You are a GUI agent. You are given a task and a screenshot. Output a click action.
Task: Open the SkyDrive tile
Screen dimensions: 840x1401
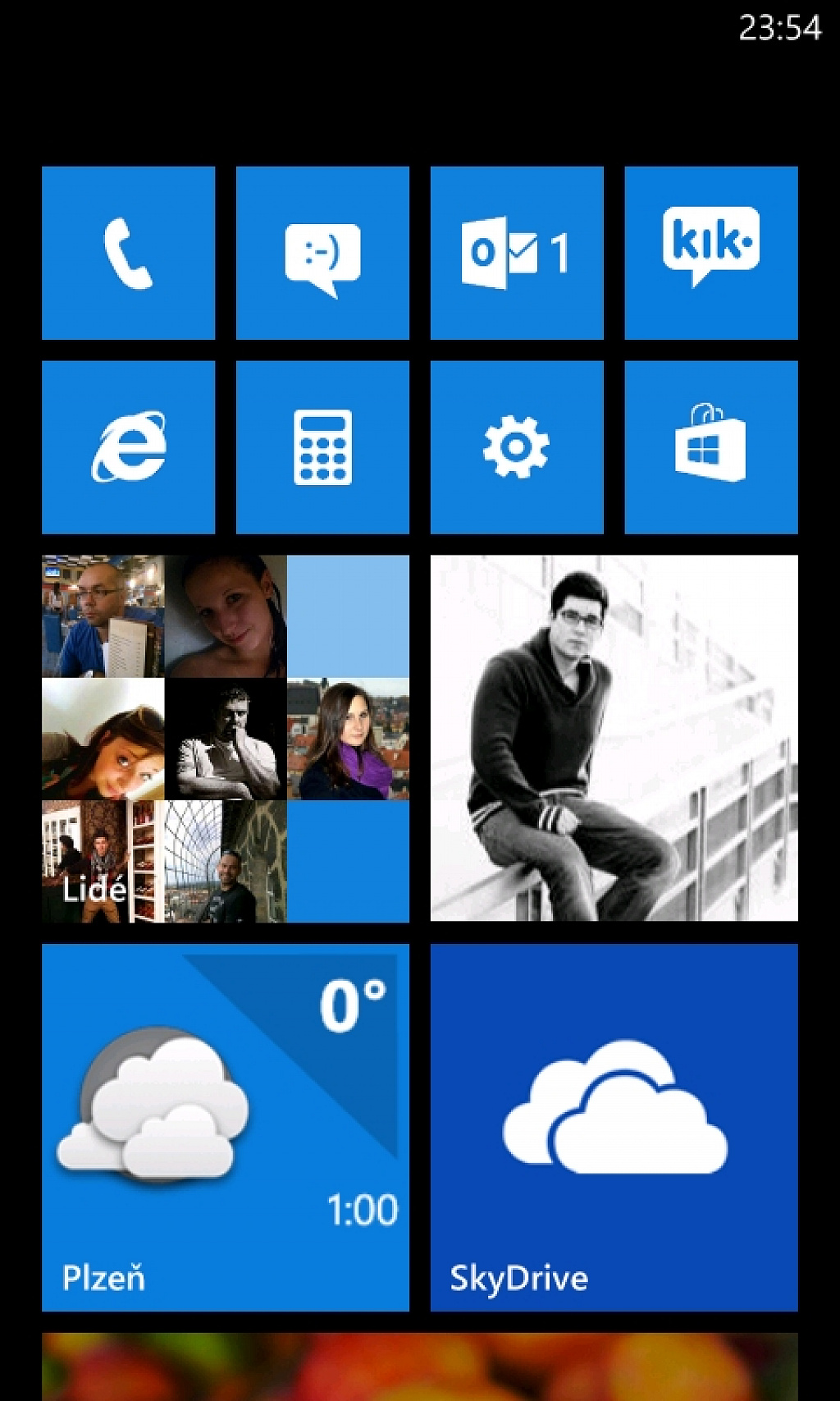tap(614, 1127)
